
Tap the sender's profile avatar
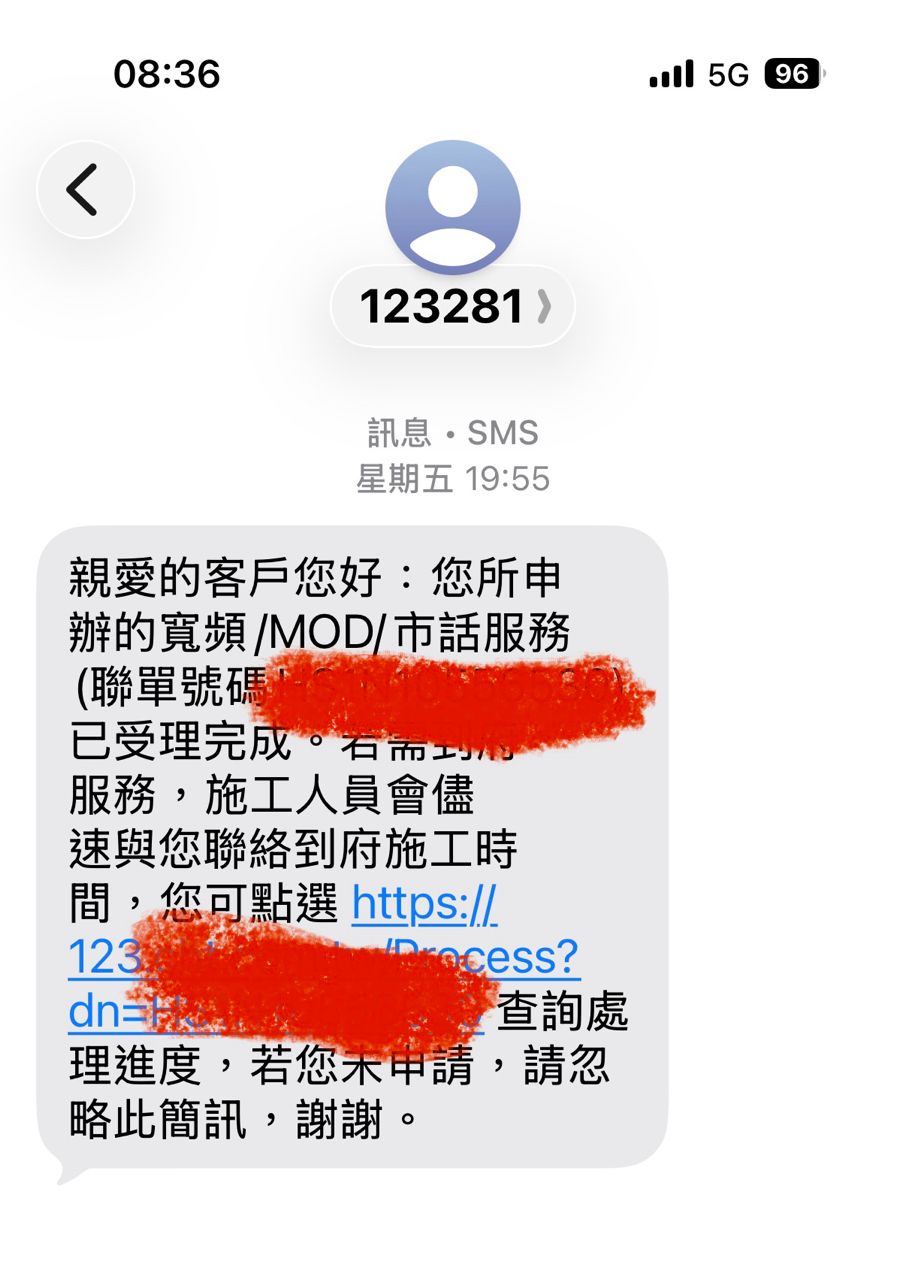tap(453, 207)
